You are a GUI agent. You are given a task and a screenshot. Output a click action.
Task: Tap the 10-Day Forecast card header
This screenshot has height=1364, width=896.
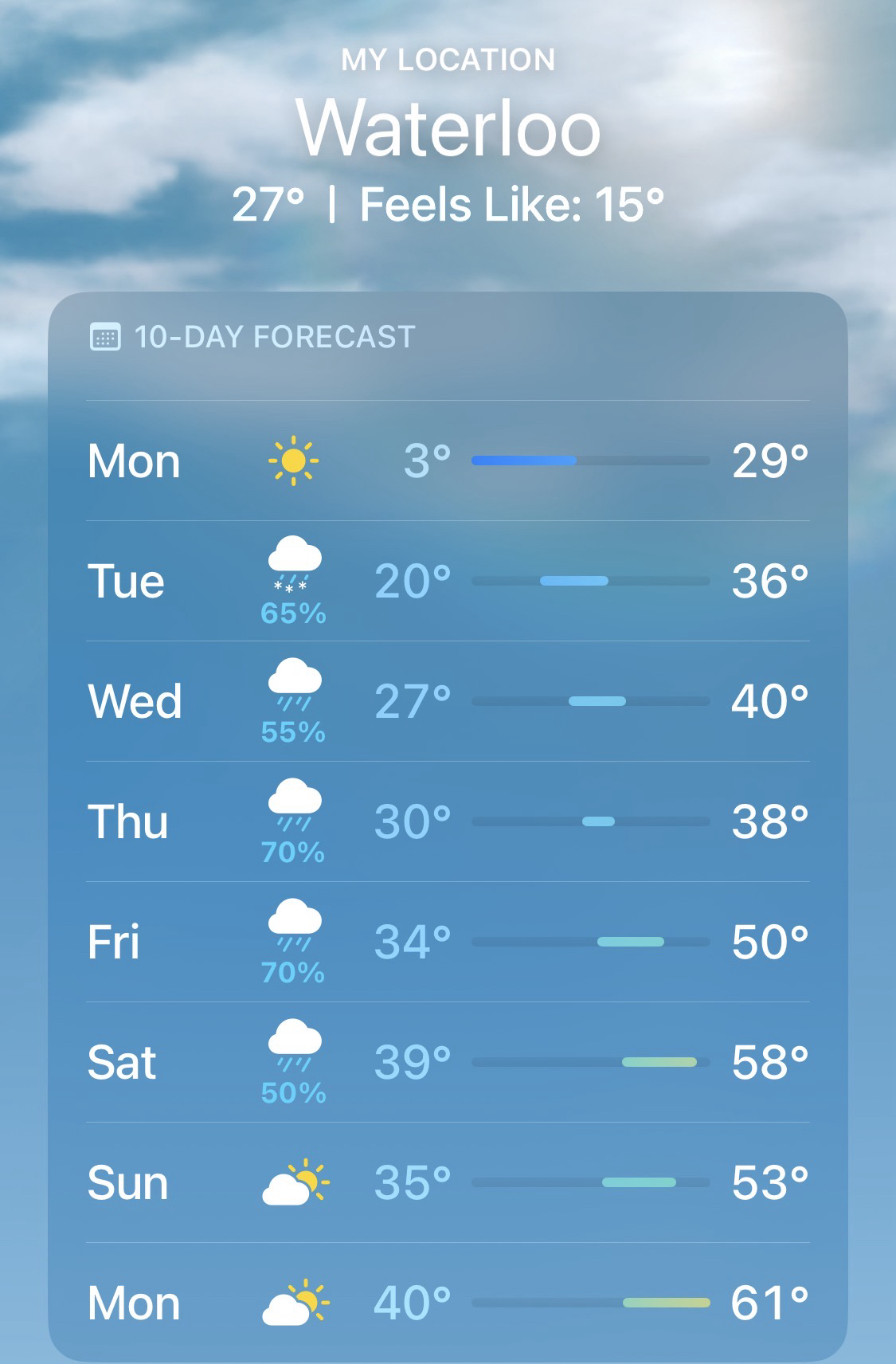point(274,337)
